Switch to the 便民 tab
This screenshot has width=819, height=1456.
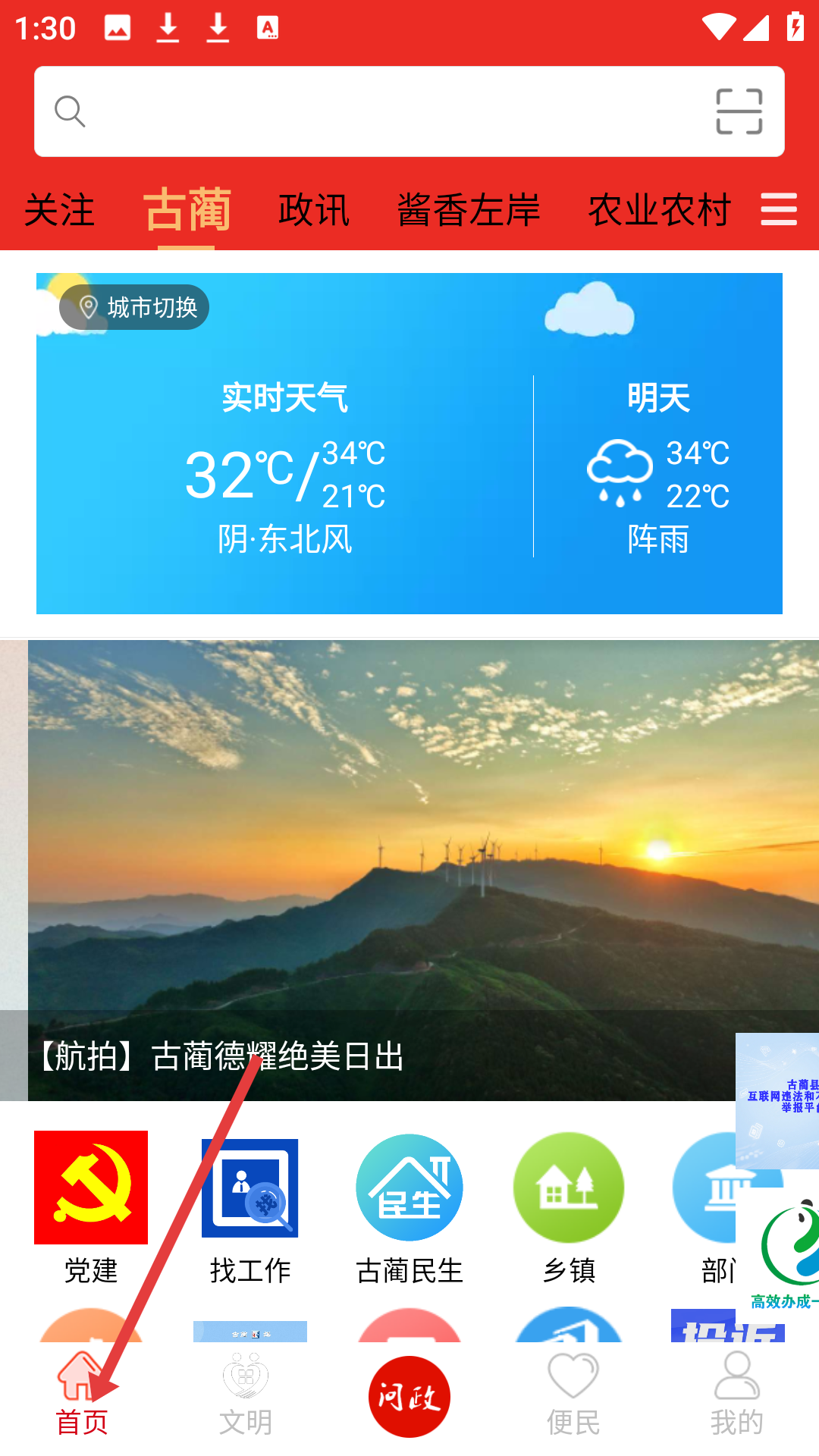[573, 1395]
